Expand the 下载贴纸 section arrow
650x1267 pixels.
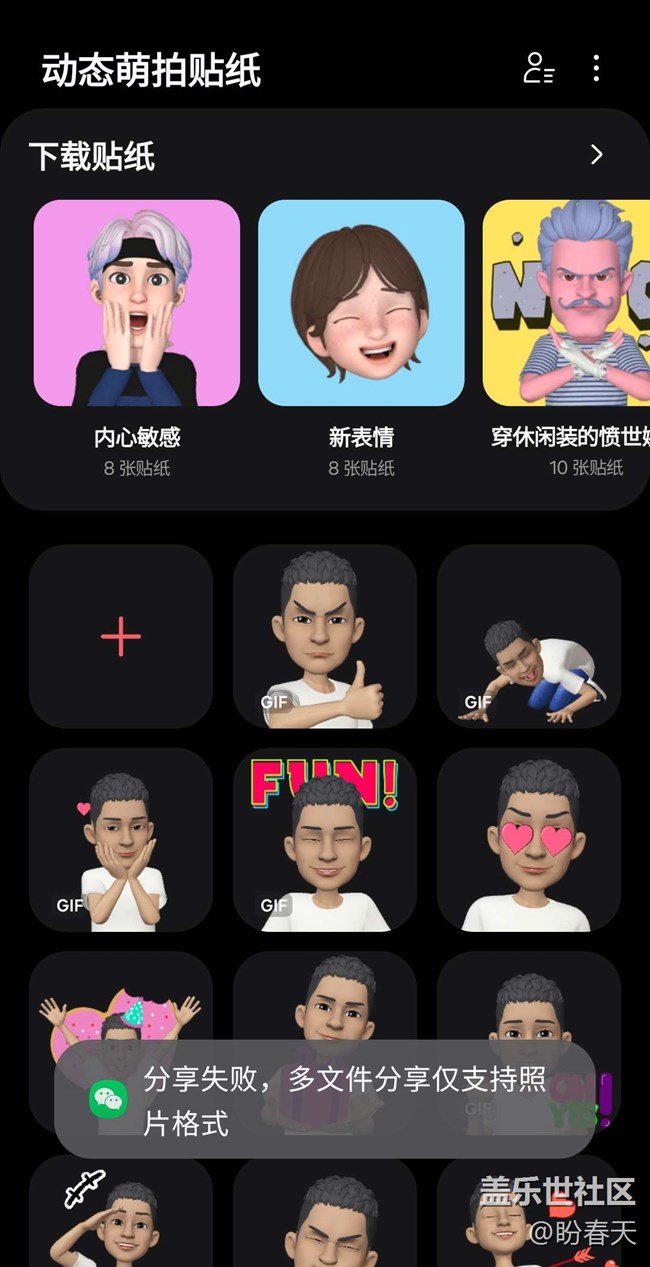tap(596, 154)
